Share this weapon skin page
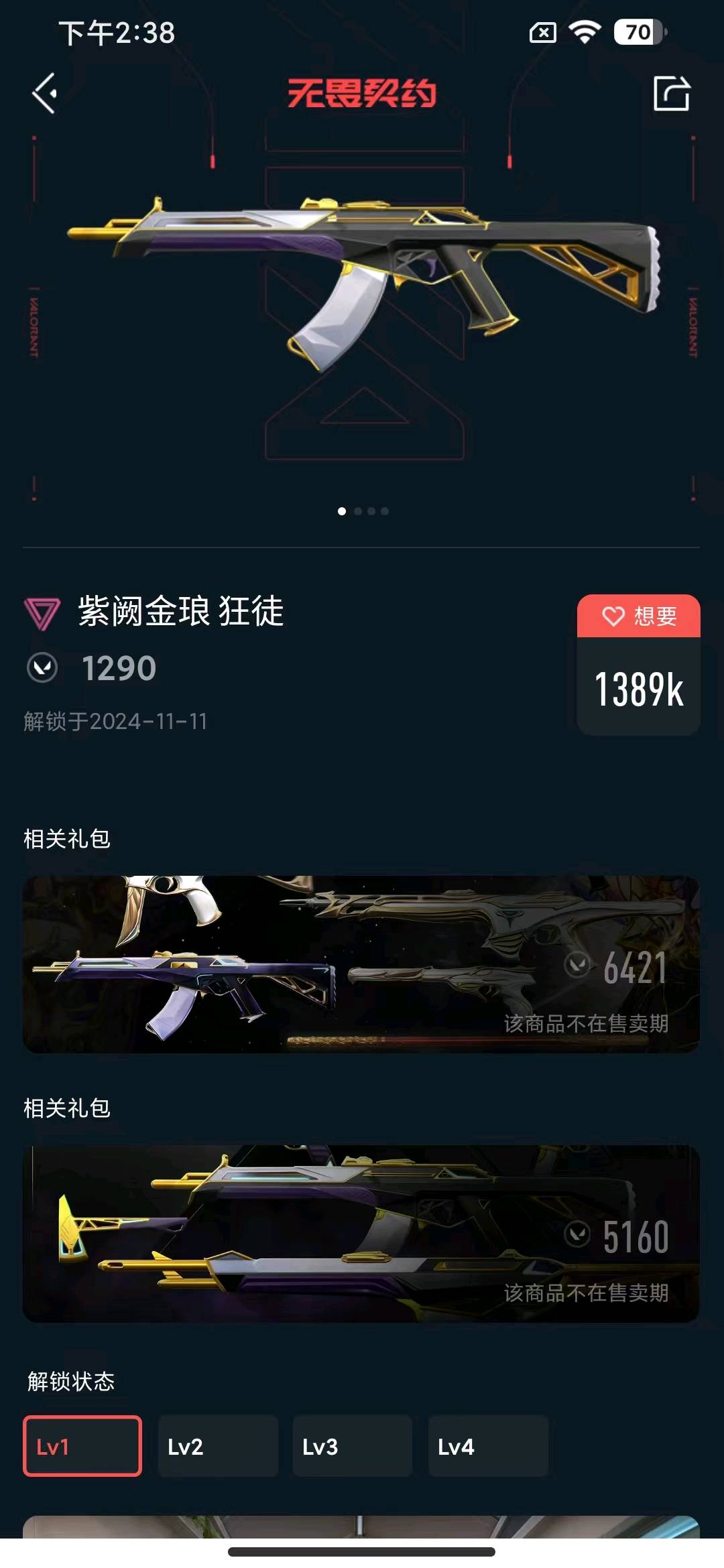The image size is (724, 1568). click(x=671, y=93)
